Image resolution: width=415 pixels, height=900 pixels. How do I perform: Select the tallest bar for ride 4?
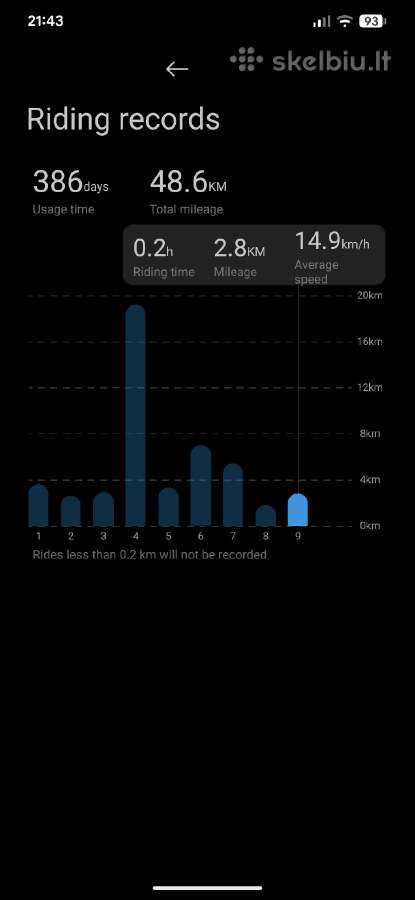point(135,416)
